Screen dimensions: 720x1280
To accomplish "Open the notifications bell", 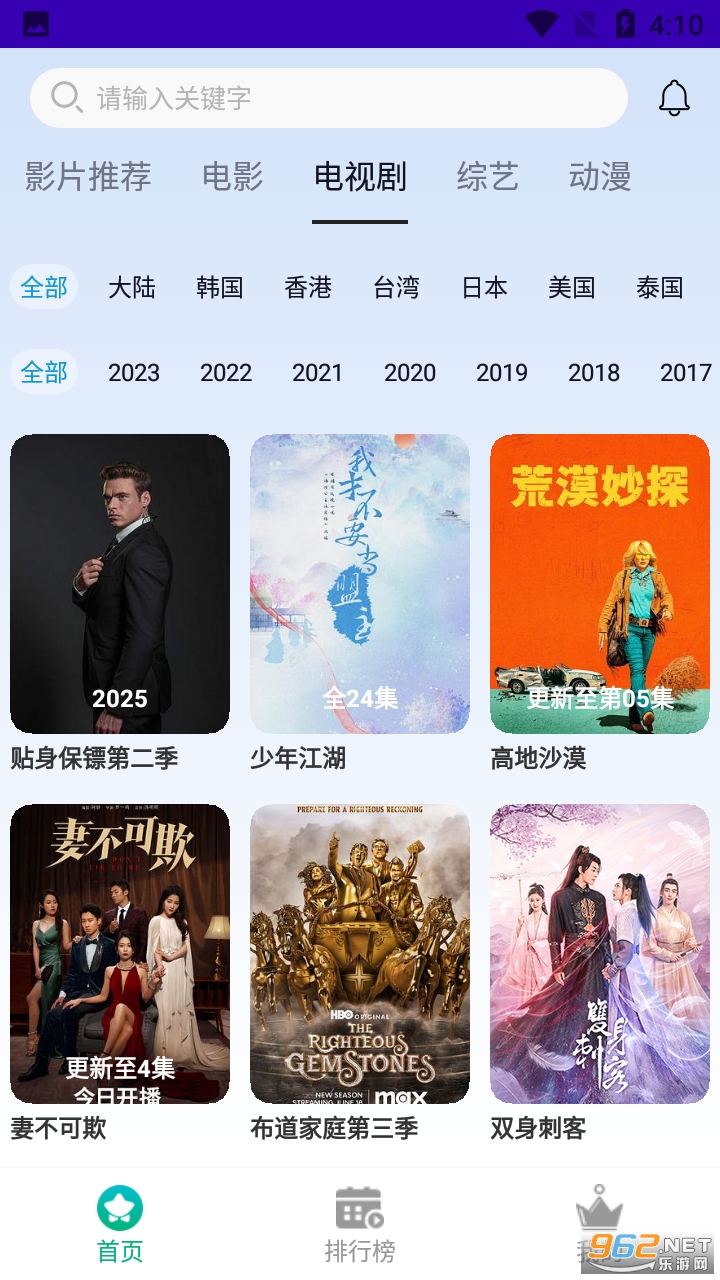I will pos(674,98).
